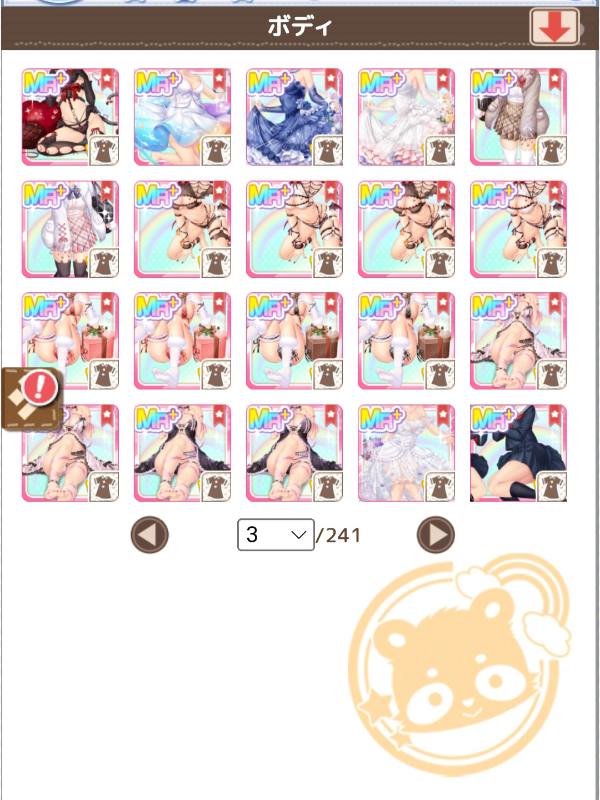Select the red and black heart outfit
The width and height of the screenshot is (600, 800).
70,117
